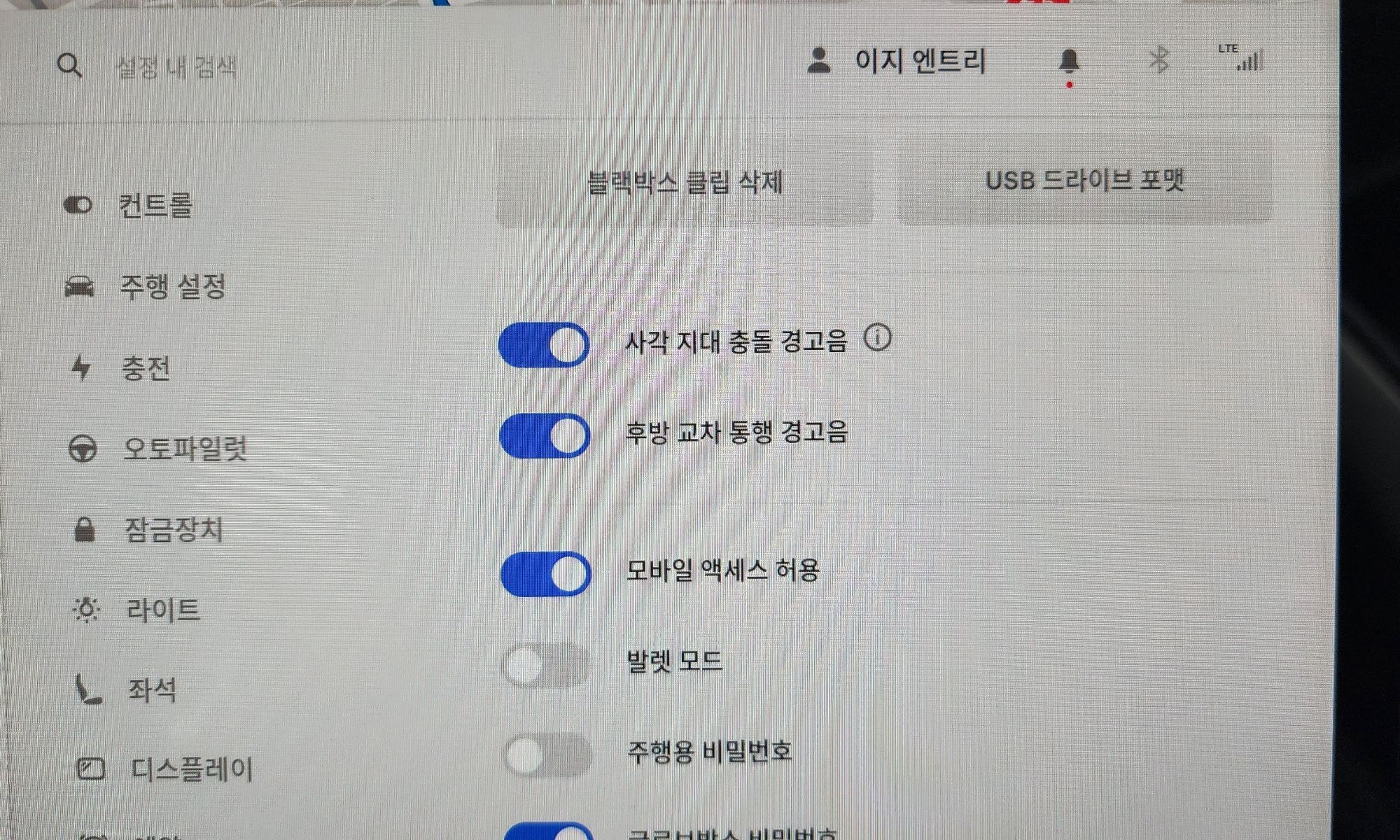Select 오토파일럿 in the sidebar
1400x840 pixels.
pos(185,449)
